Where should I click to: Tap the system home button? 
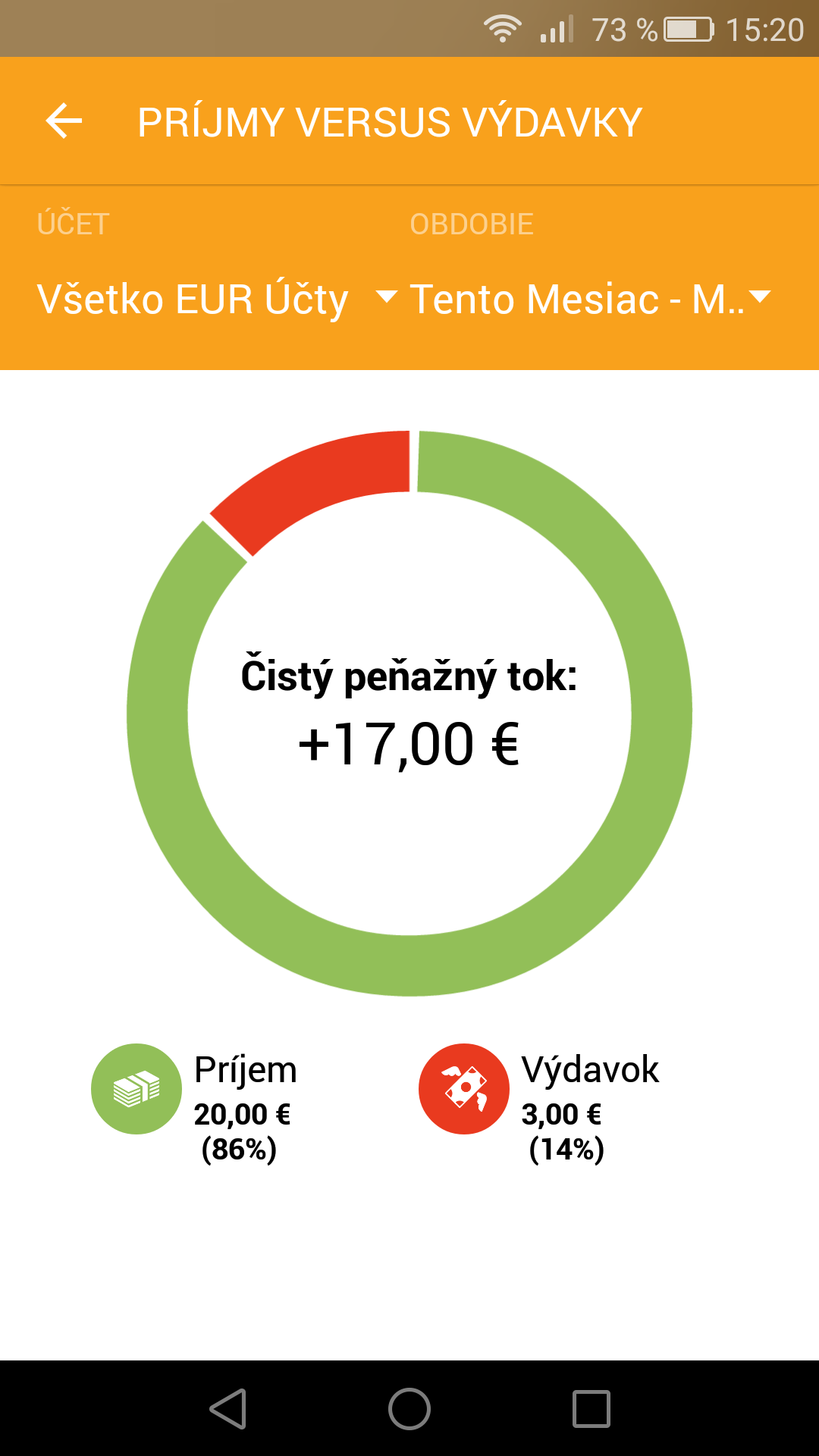409,1409
